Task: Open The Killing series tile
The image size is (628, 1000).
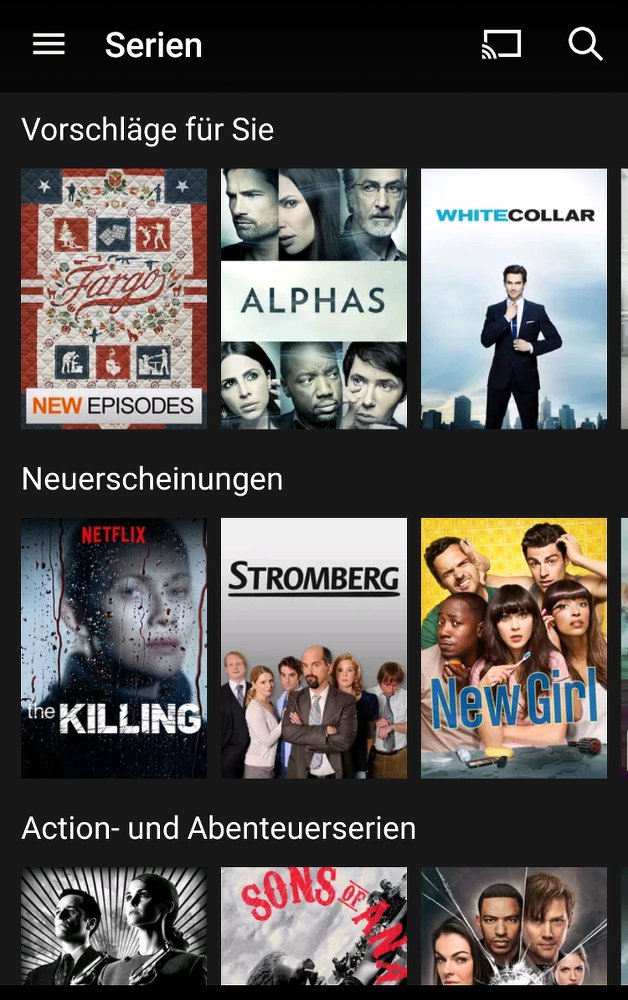Action: click(114, 647)
